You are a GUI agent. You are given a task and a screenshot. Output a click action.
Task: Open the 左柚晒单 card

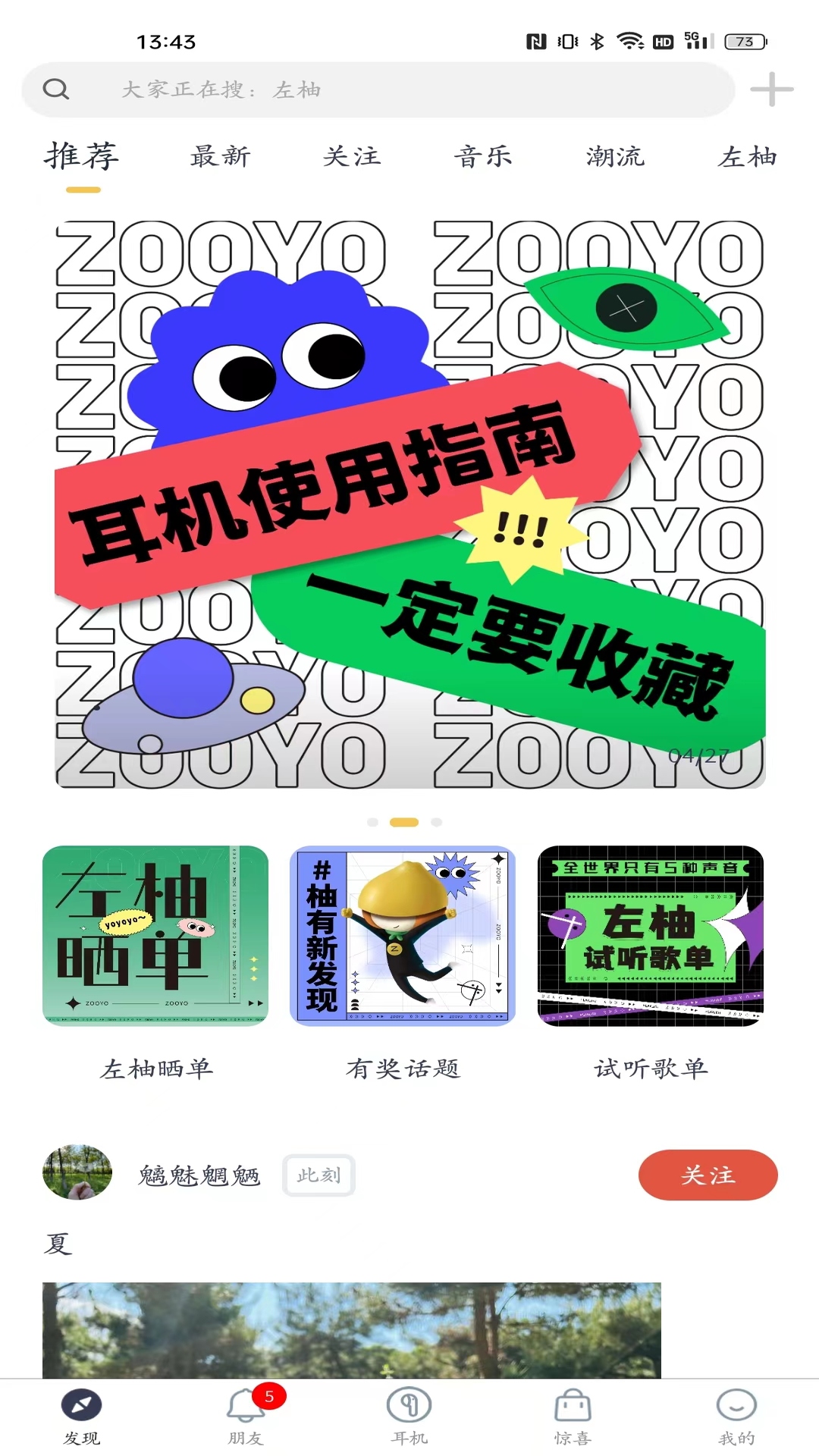(155, 936)
